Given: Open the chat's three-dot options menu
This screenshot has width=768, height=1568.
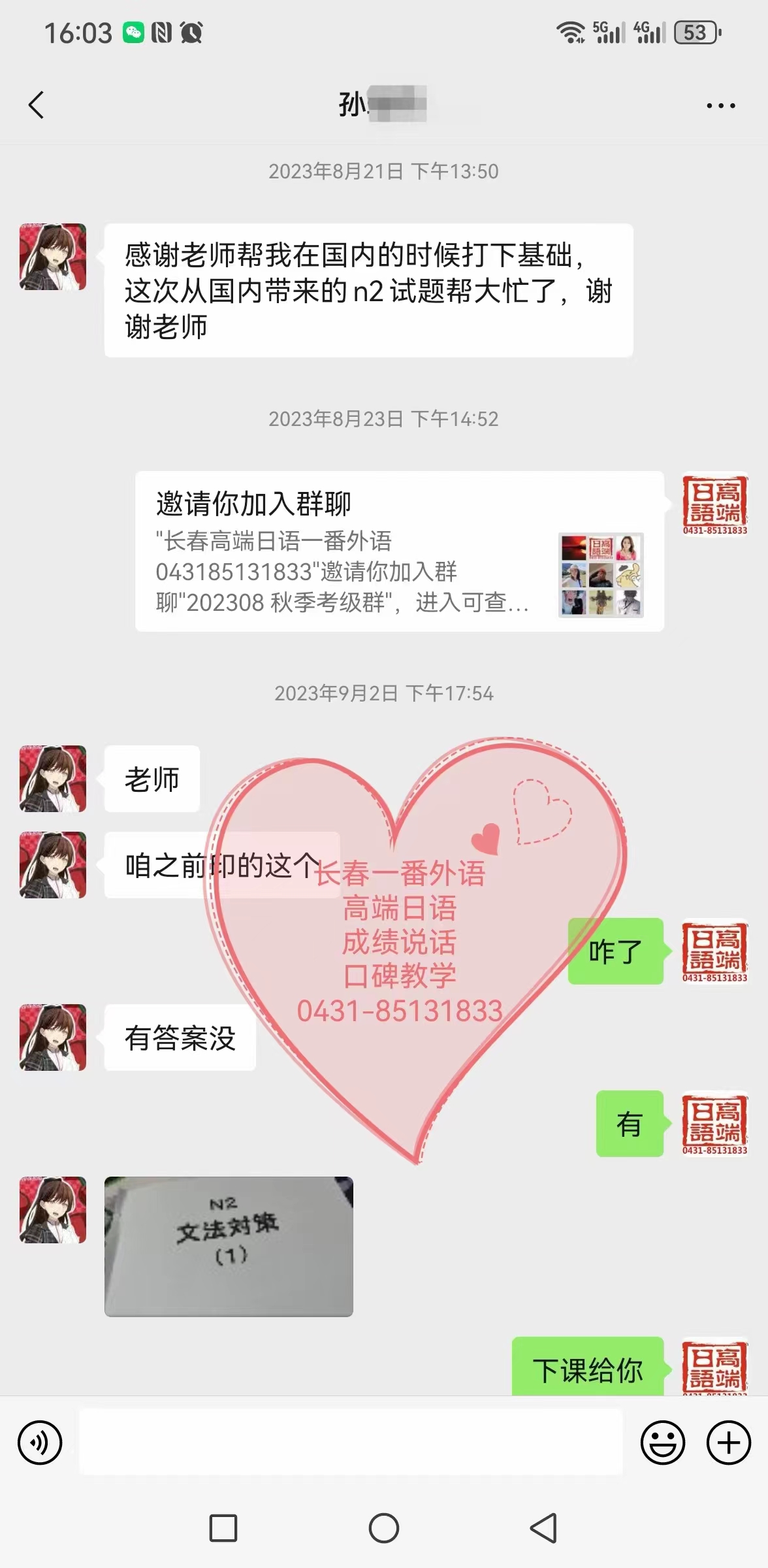Looking at the screenshot, I should click(x=720, y=105).
